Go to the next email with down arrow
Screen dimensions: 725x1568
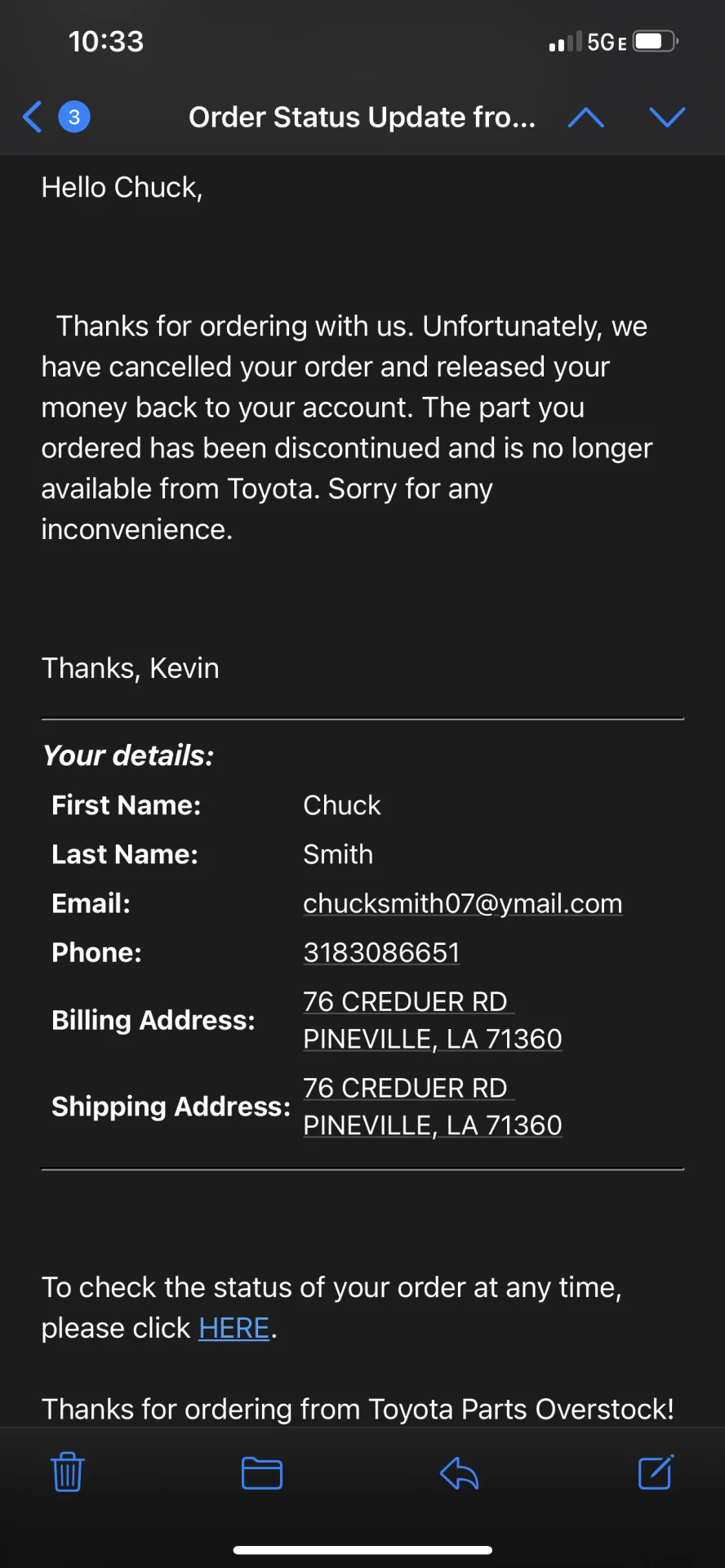click(x=667, y=118)
